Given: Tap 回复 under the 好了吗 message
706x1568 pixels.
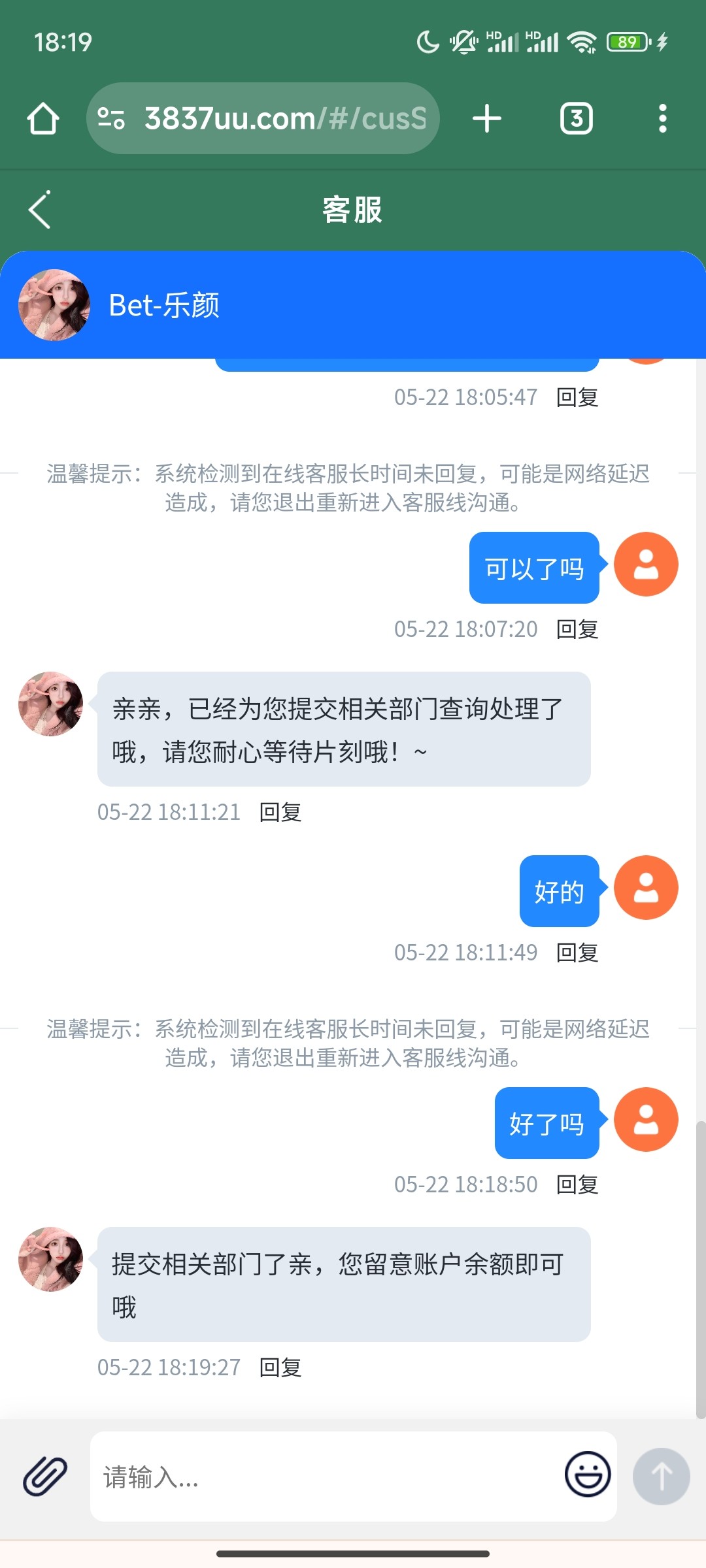Looking at the screenshot, I should [x=577, y=1184].
